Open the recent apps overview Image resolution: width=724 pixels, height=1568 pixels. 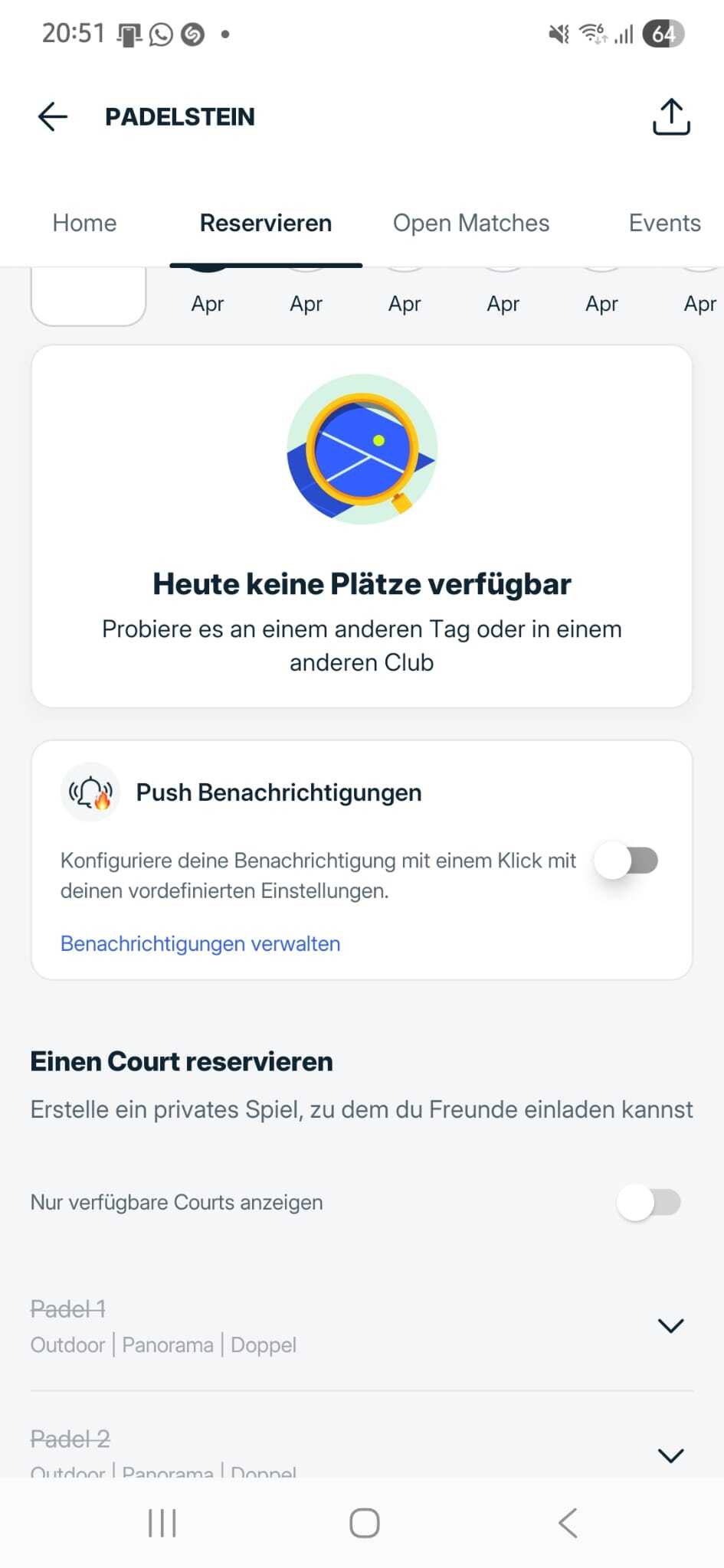click(162, 1523)
